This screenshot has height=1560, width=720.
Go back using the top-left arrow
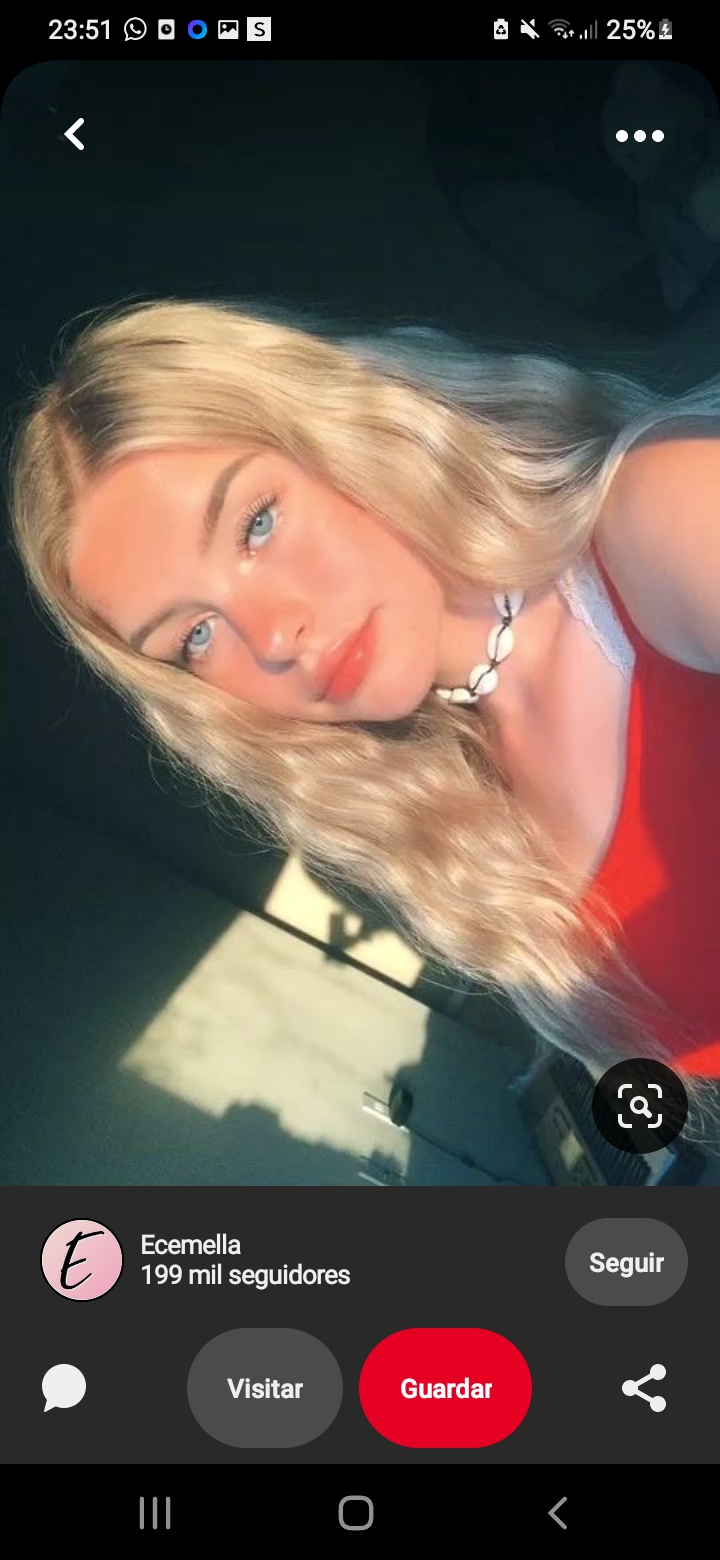pyautogui.click(x=75, y=135)
